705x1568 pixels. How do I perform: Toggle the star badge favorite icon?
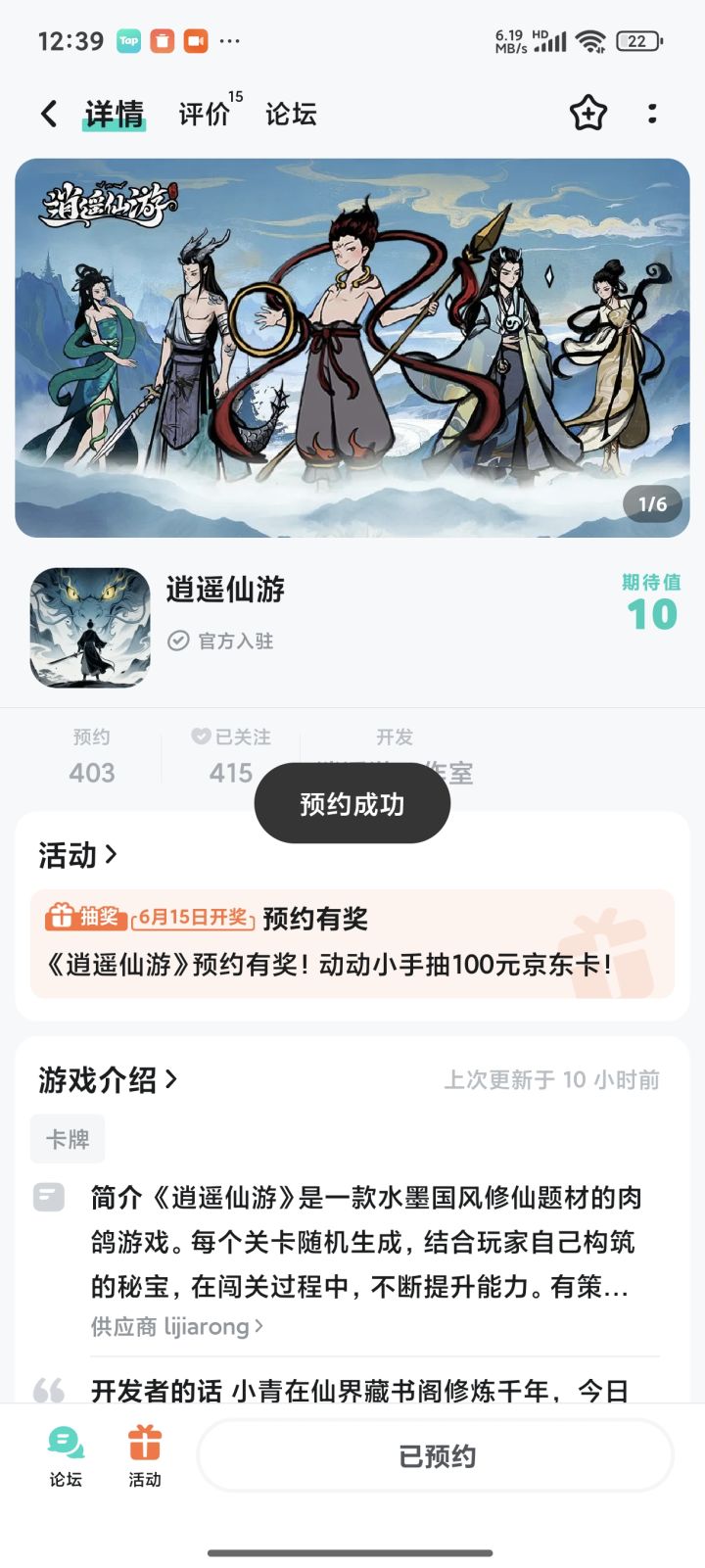click(587, 114)
